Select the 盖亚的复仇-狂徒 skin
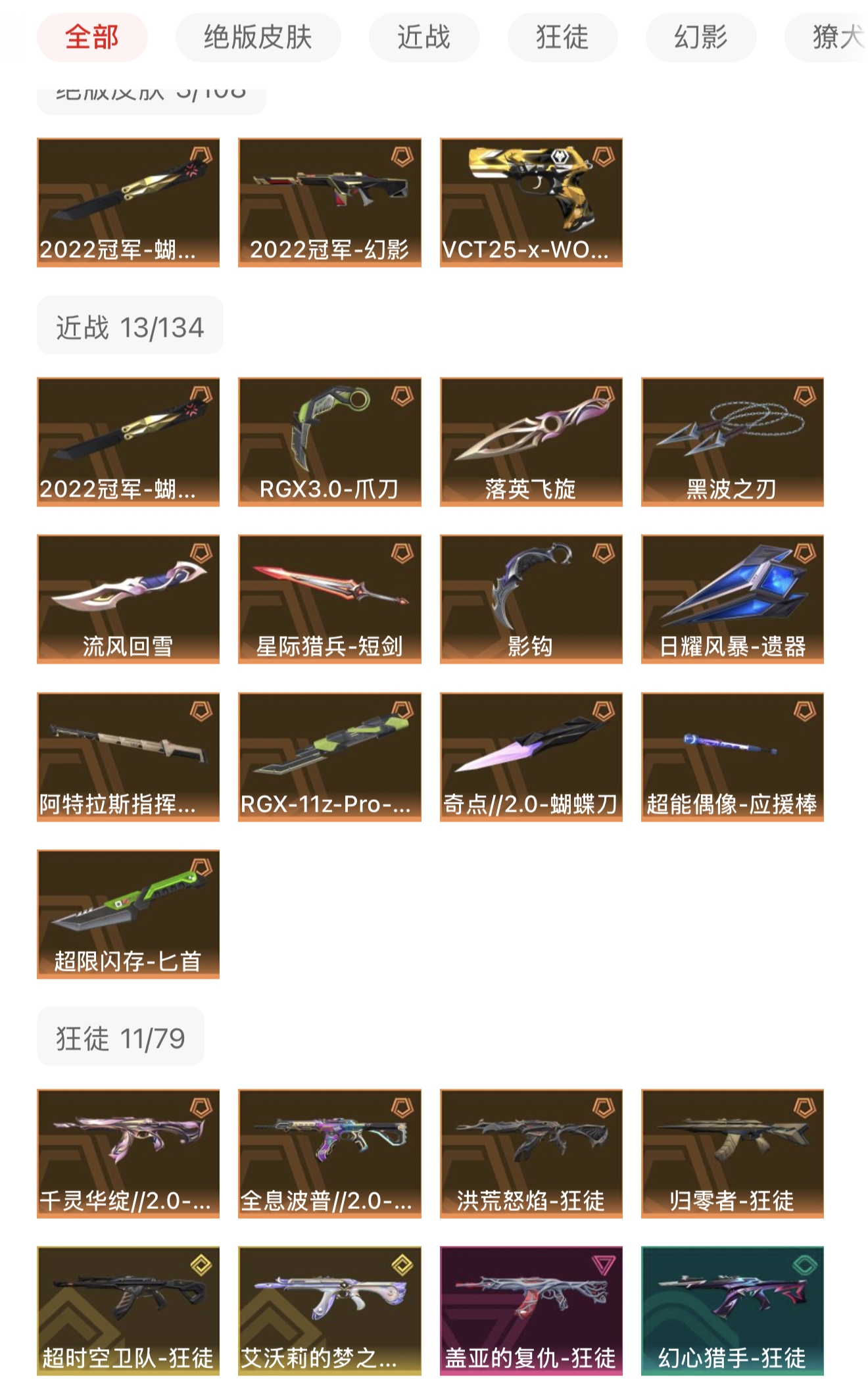 coord(531,1310)
